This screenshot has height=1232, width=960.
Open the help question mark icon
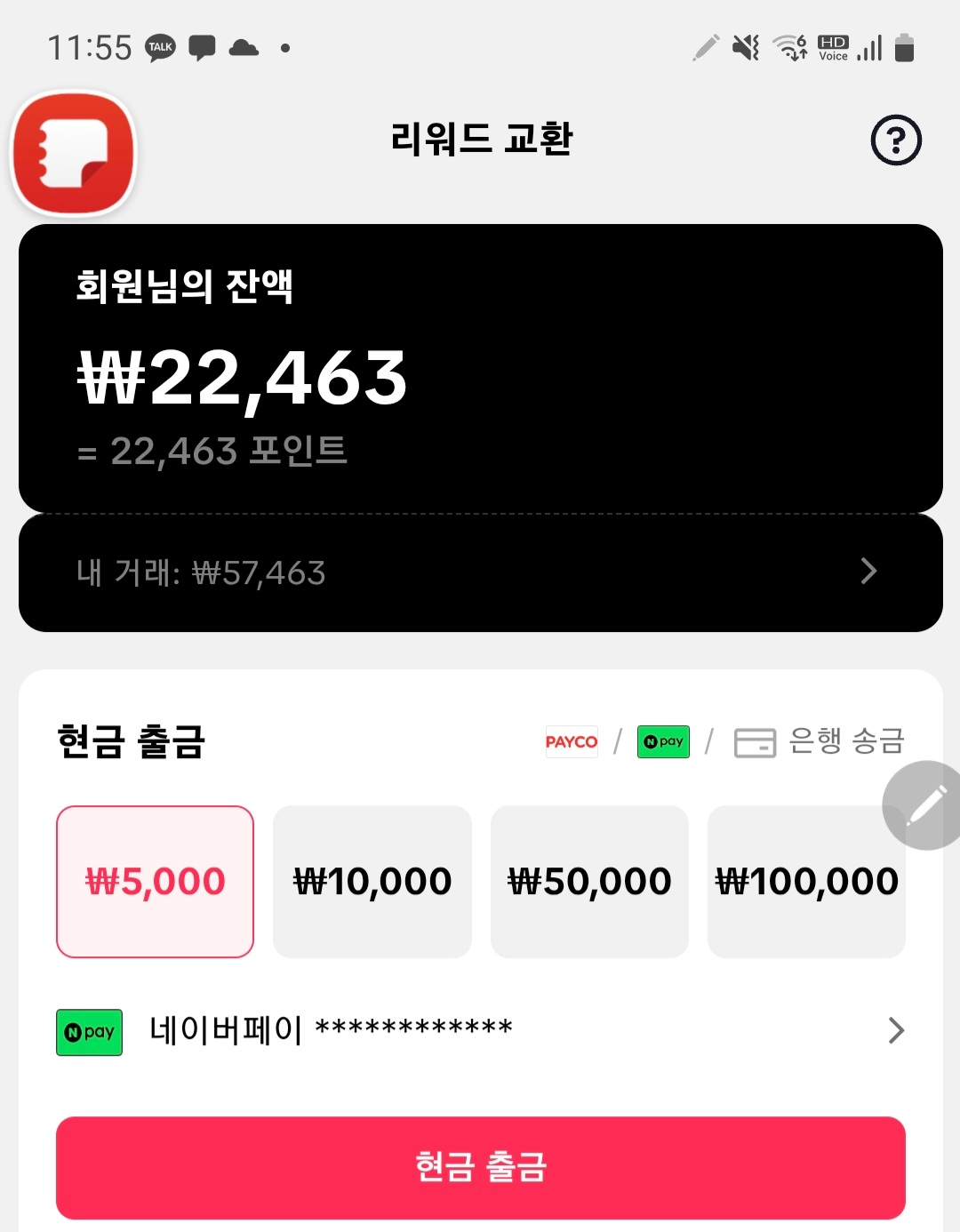(895, 140)
